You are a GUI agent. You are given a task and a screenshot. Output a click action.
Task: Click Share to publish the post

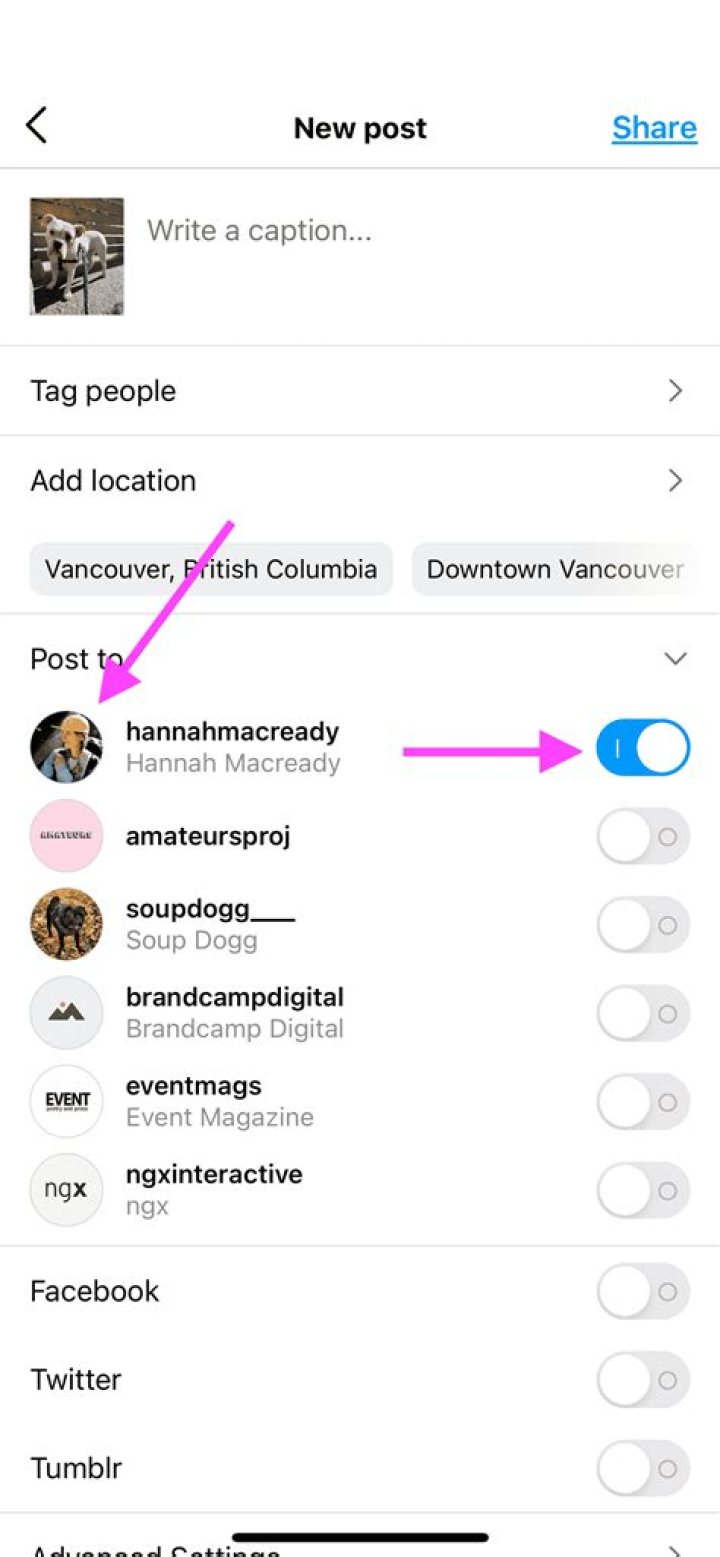pyautogui.click(x=654, y=127)
